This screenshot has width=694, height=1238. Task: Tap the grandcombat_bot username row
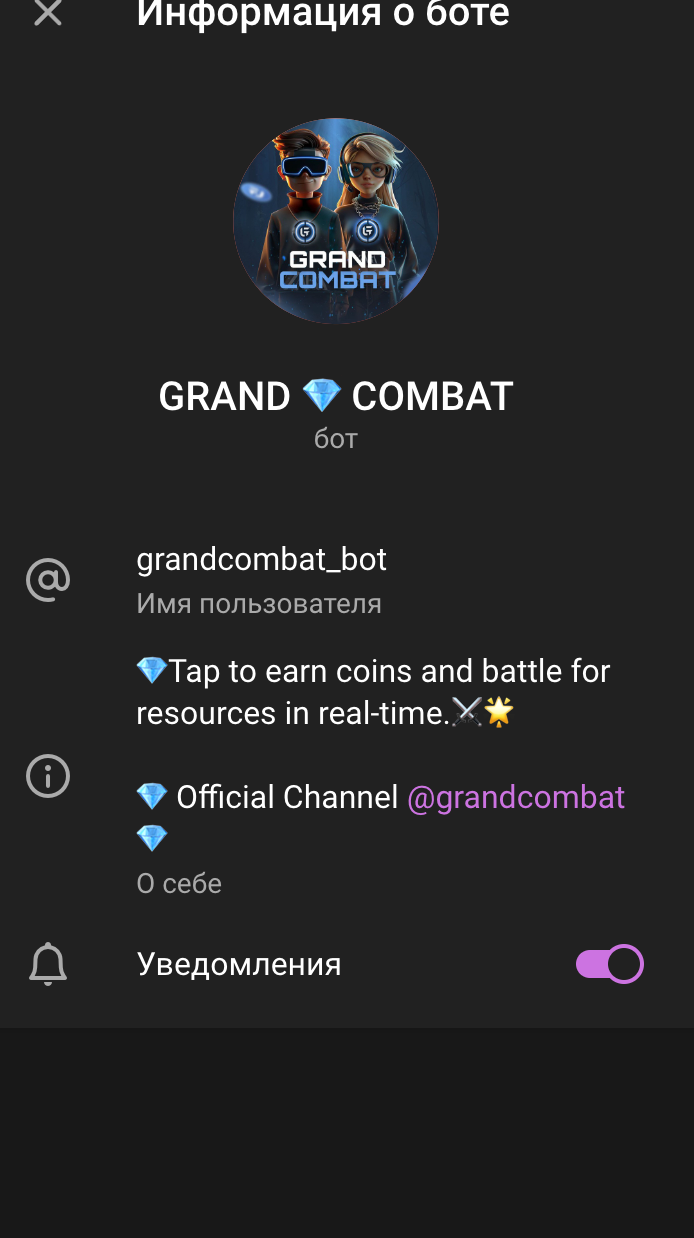[347, 579]
